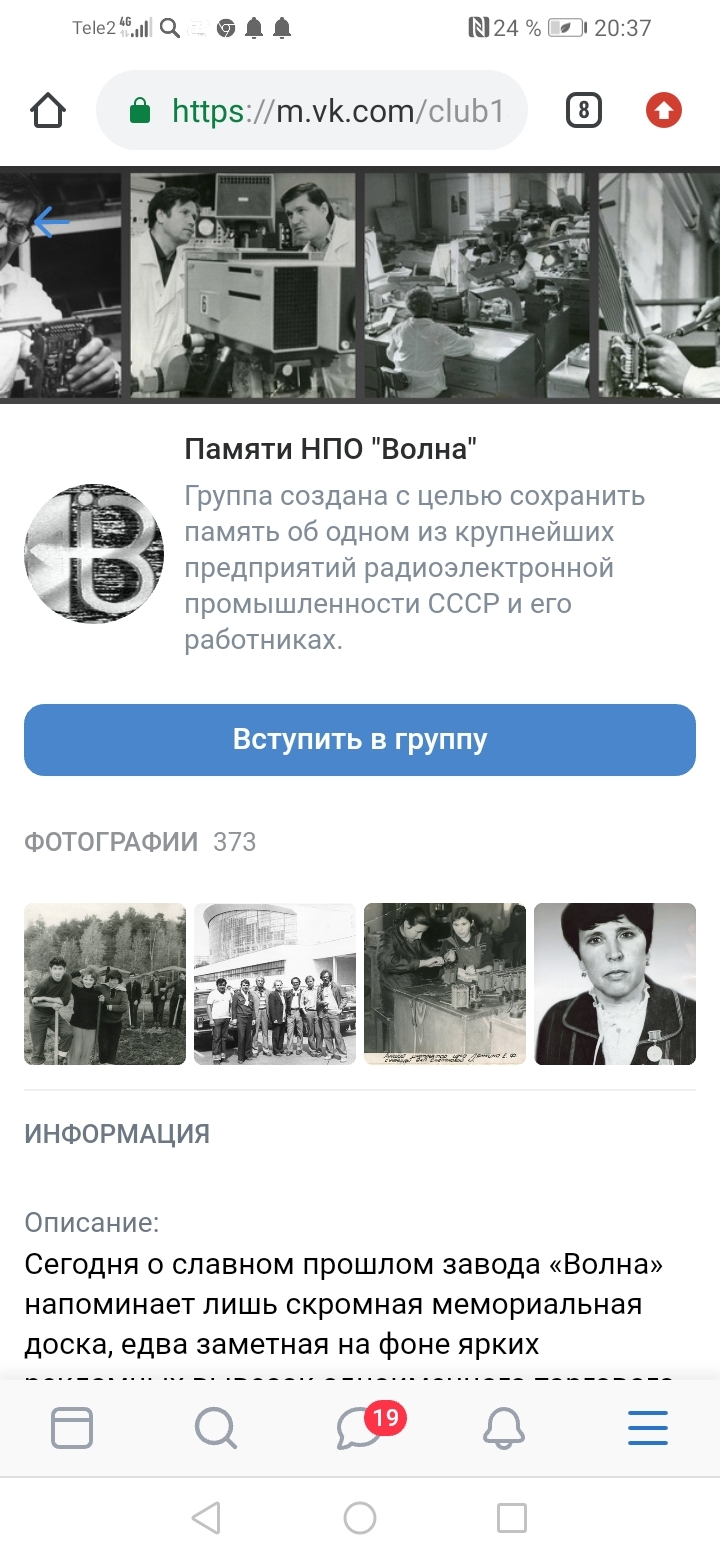Viewport: 720px width, 1560px height.
Task: Switch to the VK search tab
Action: click(x=215, y=1428)
